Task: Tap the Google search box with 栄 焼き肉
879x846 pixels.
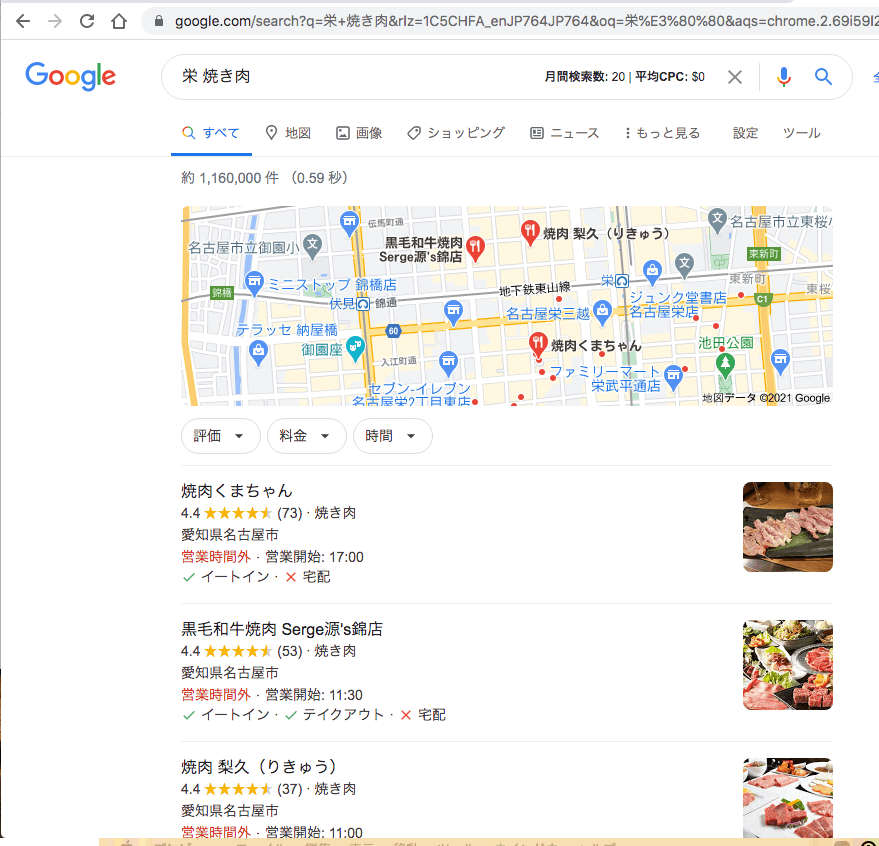Action: [350, 76]
